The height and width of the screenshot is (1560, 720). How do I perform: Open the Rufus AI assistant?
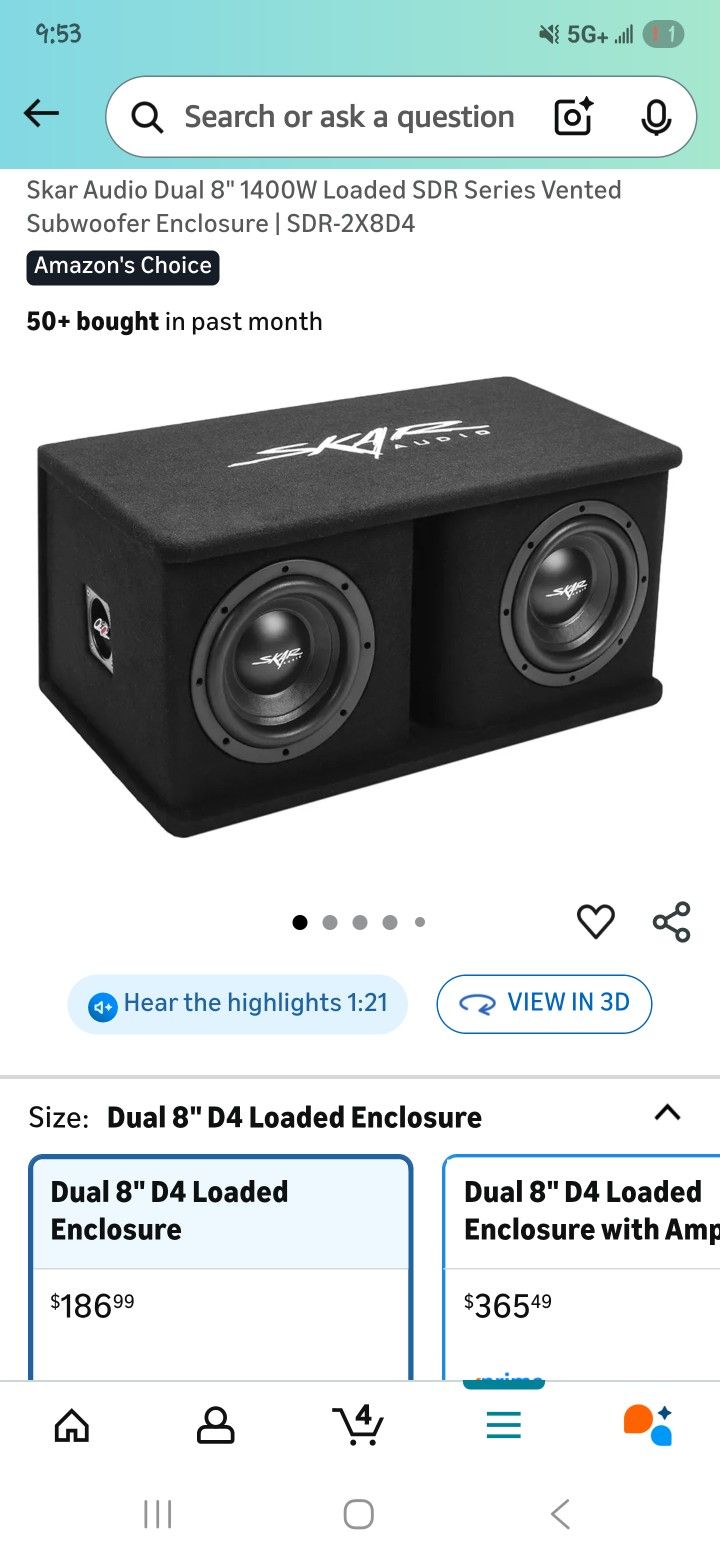[648, 1424]
